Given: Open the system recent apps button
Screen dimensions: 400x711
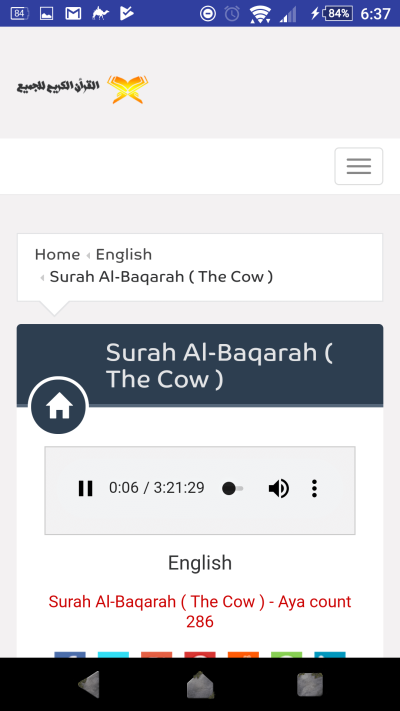Looking at the screenshot, I should 310,684.
